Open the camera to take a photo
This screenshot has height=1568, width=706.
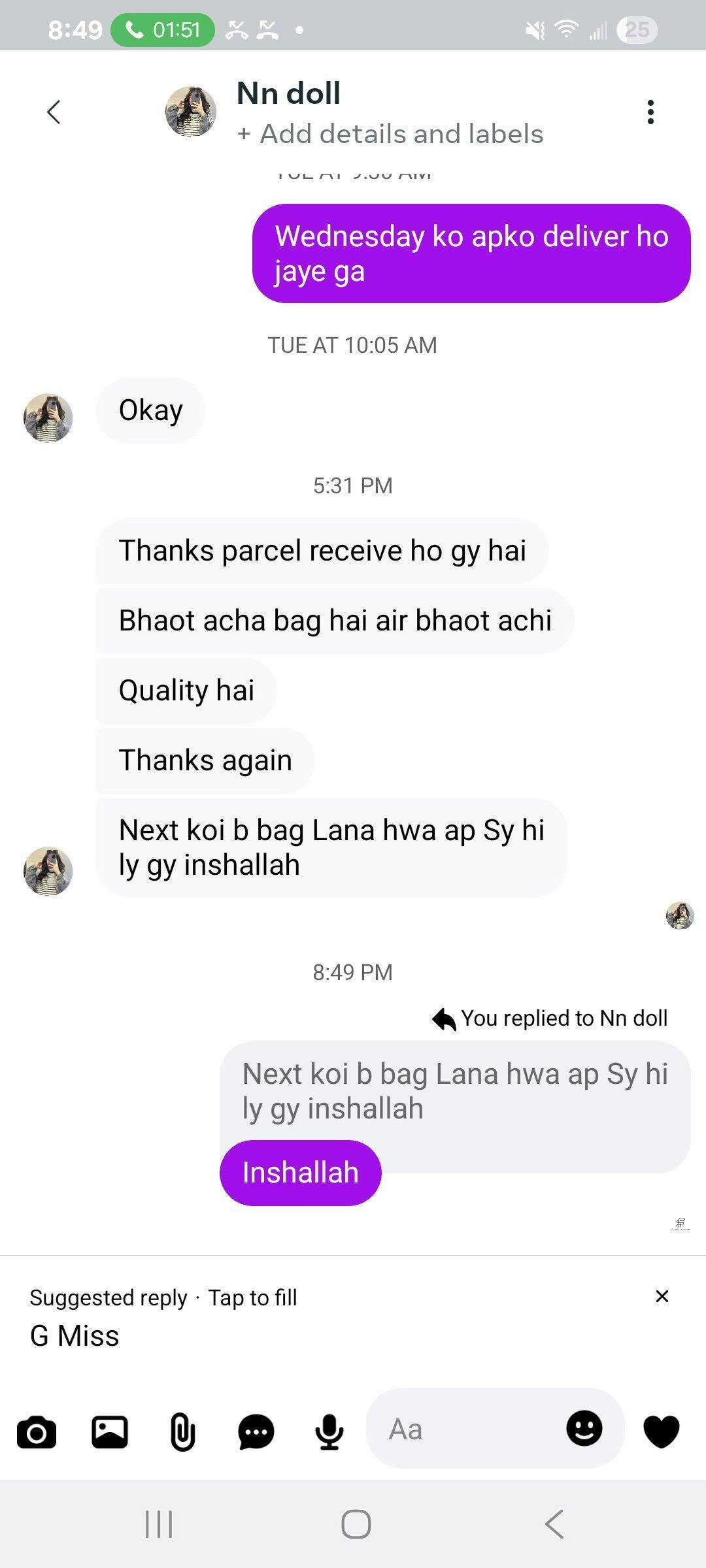37,1433
